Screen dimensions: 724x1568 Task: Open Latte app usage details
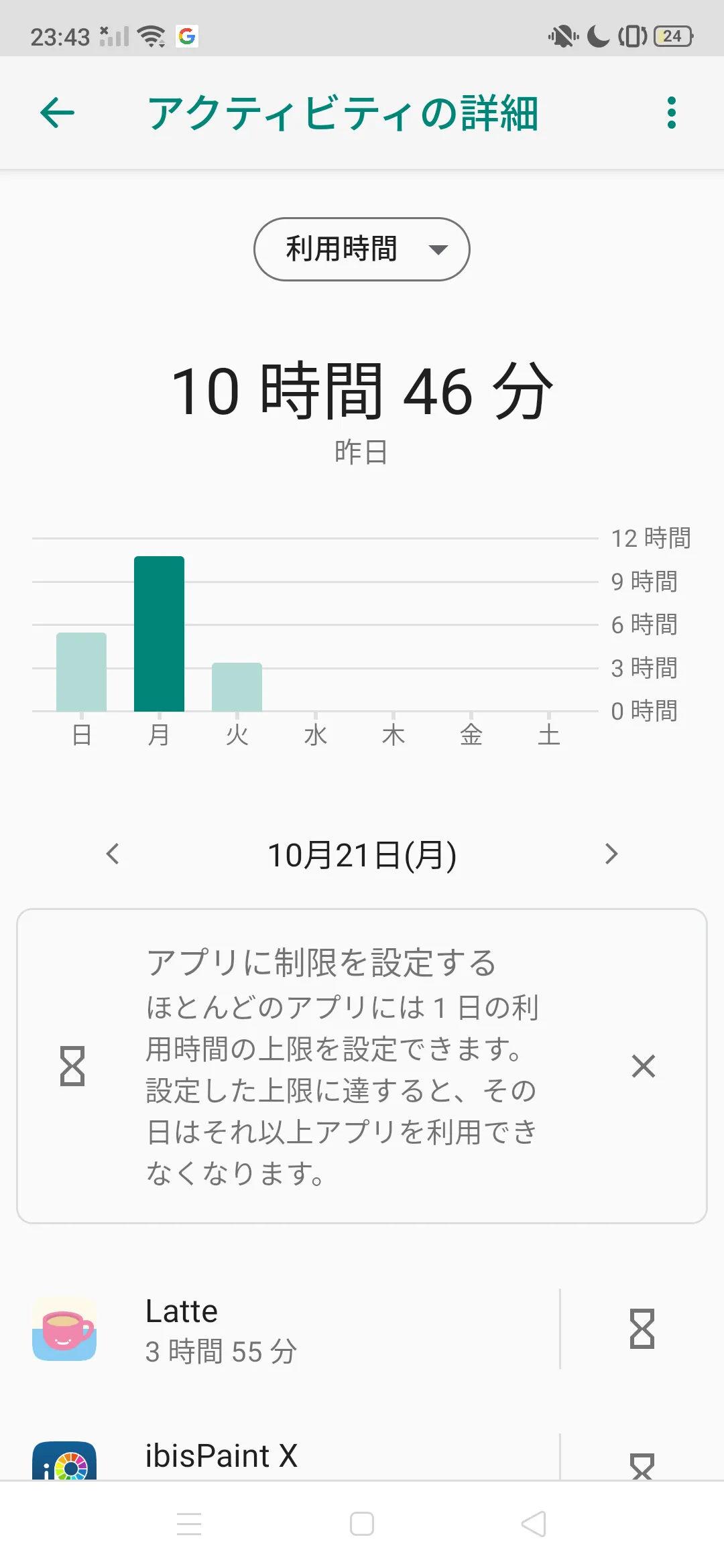coord(288,1329)
